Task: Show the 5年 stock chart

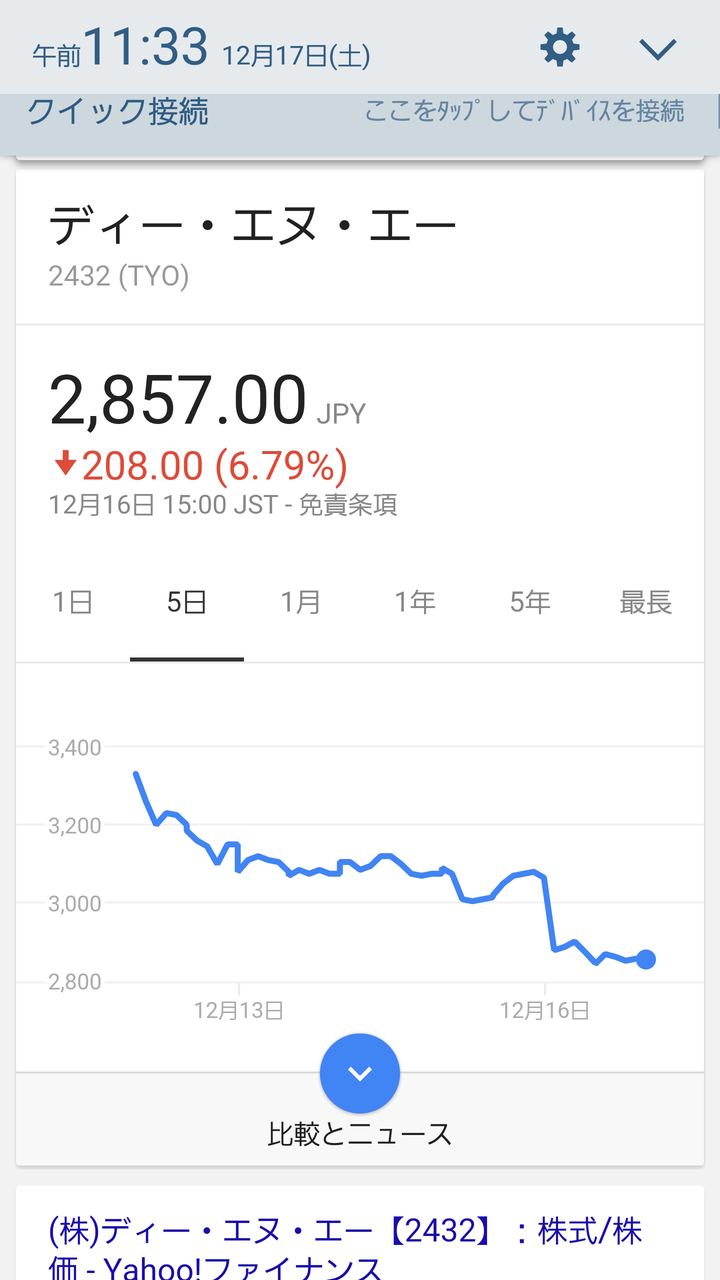Action: [530, 602]
